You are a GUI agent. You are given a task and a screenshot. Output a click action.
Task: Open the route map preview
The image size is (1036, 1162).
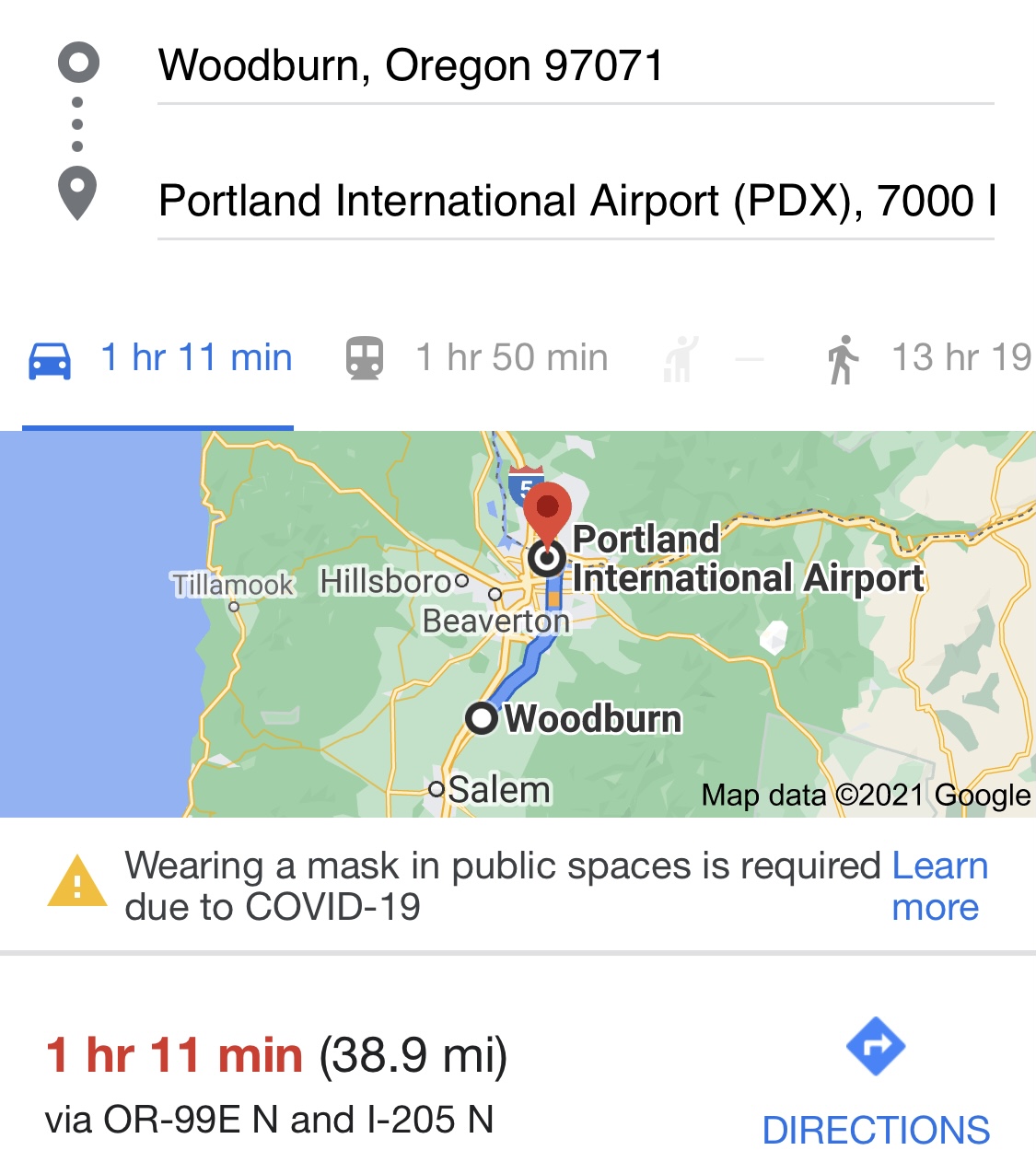coord(518,623)
